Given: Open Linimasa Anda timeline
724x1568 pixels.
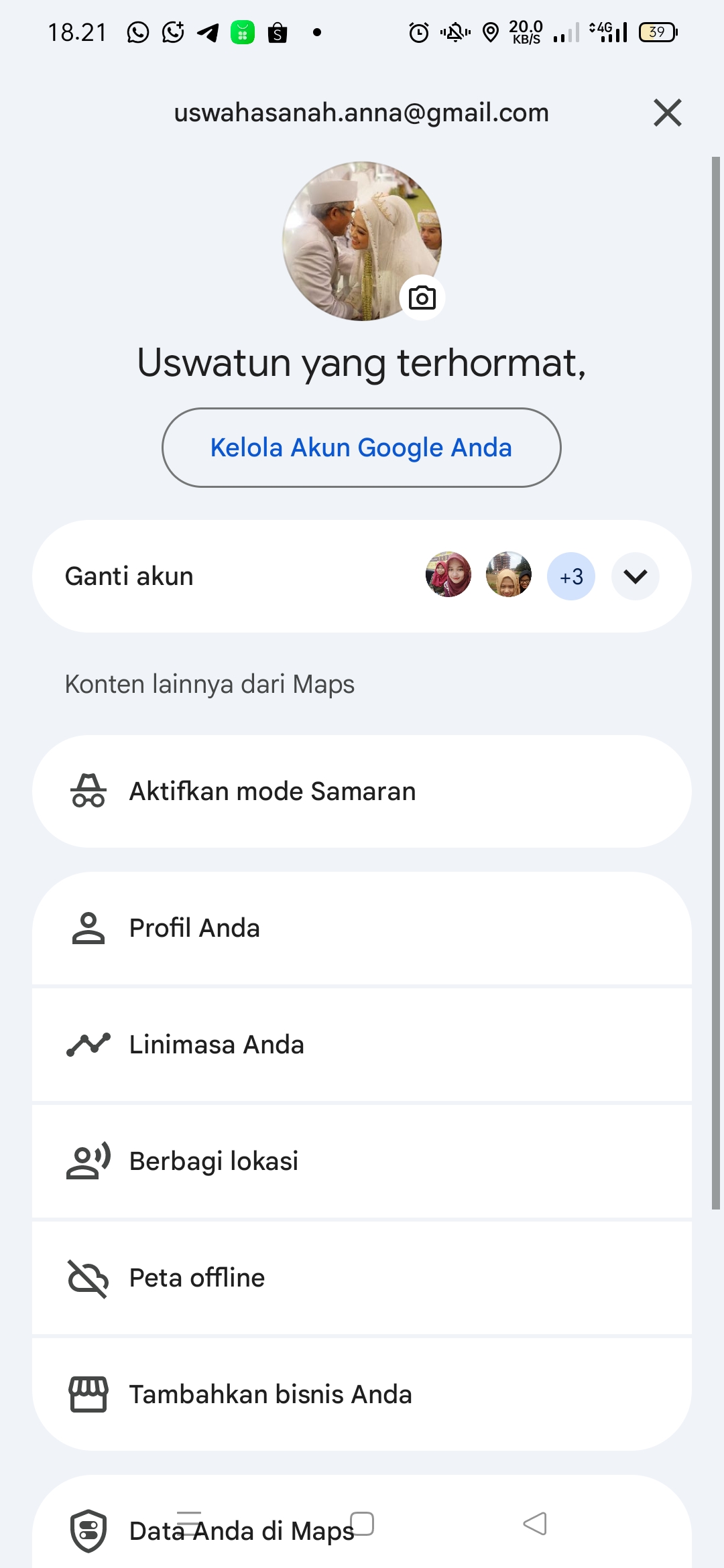Looking at the screenshot, I should [x=362, y=1045].
